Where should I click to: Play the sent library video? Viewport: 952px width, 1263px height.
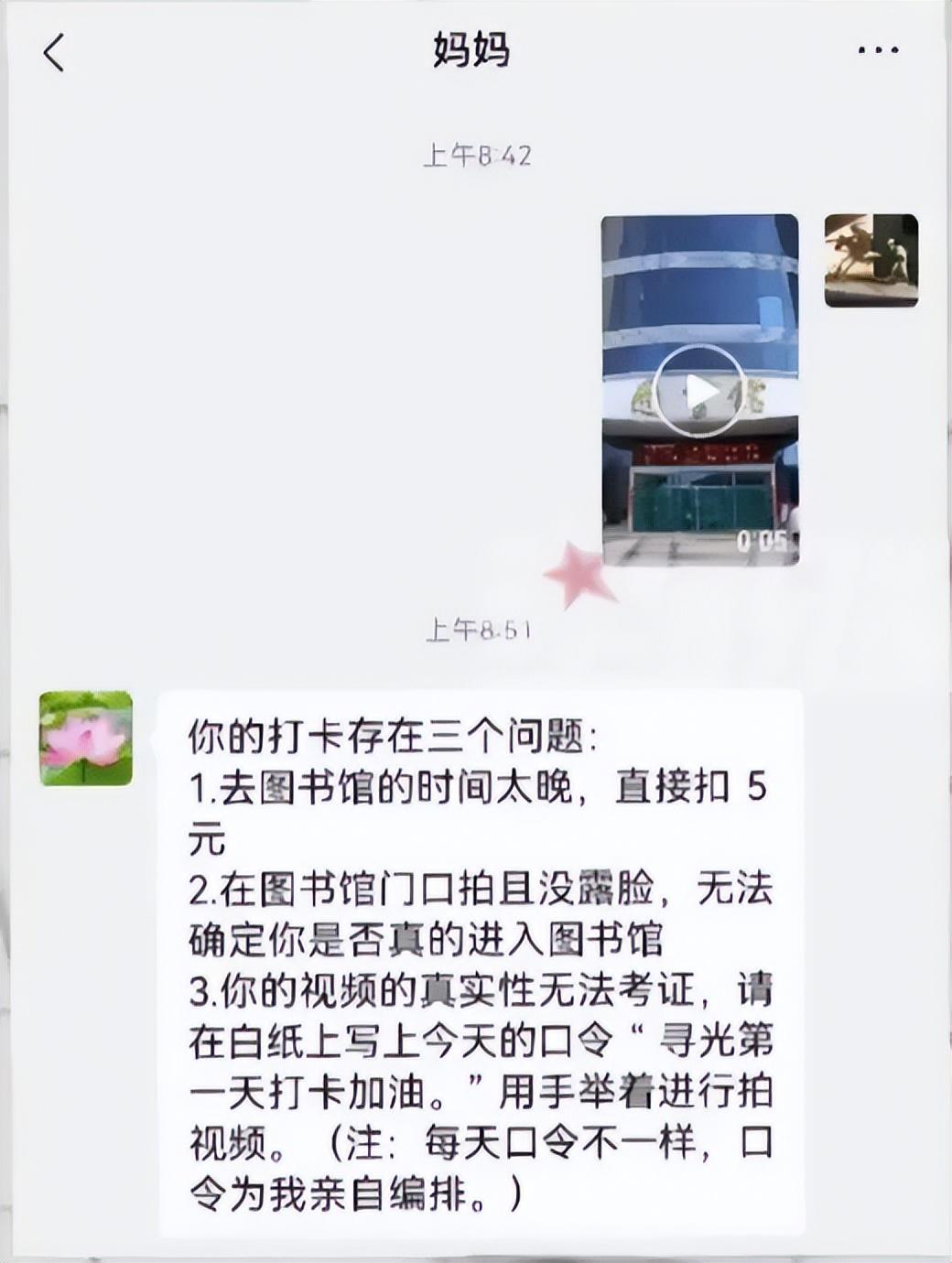(x=700, y=391)
